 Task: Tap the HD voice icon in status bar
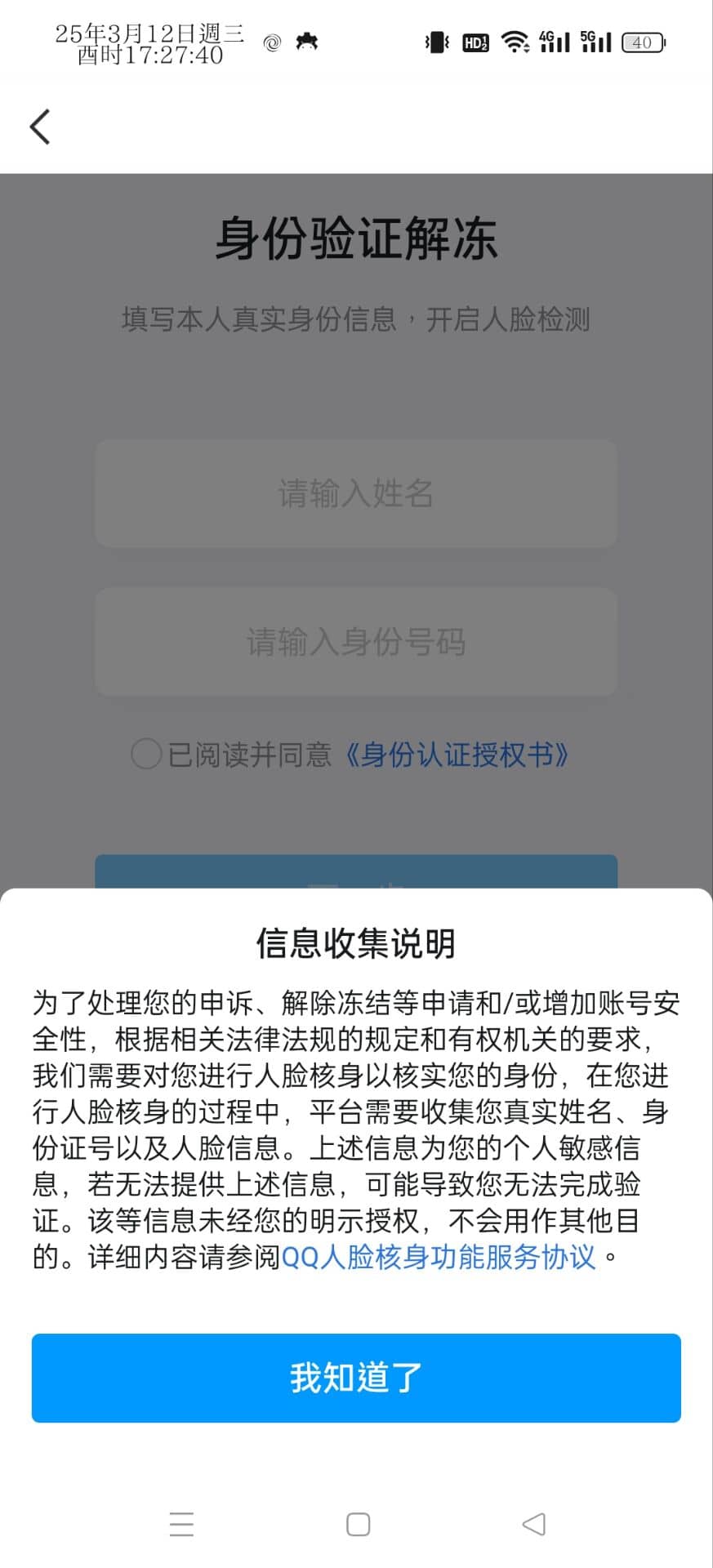click(476, 42)
